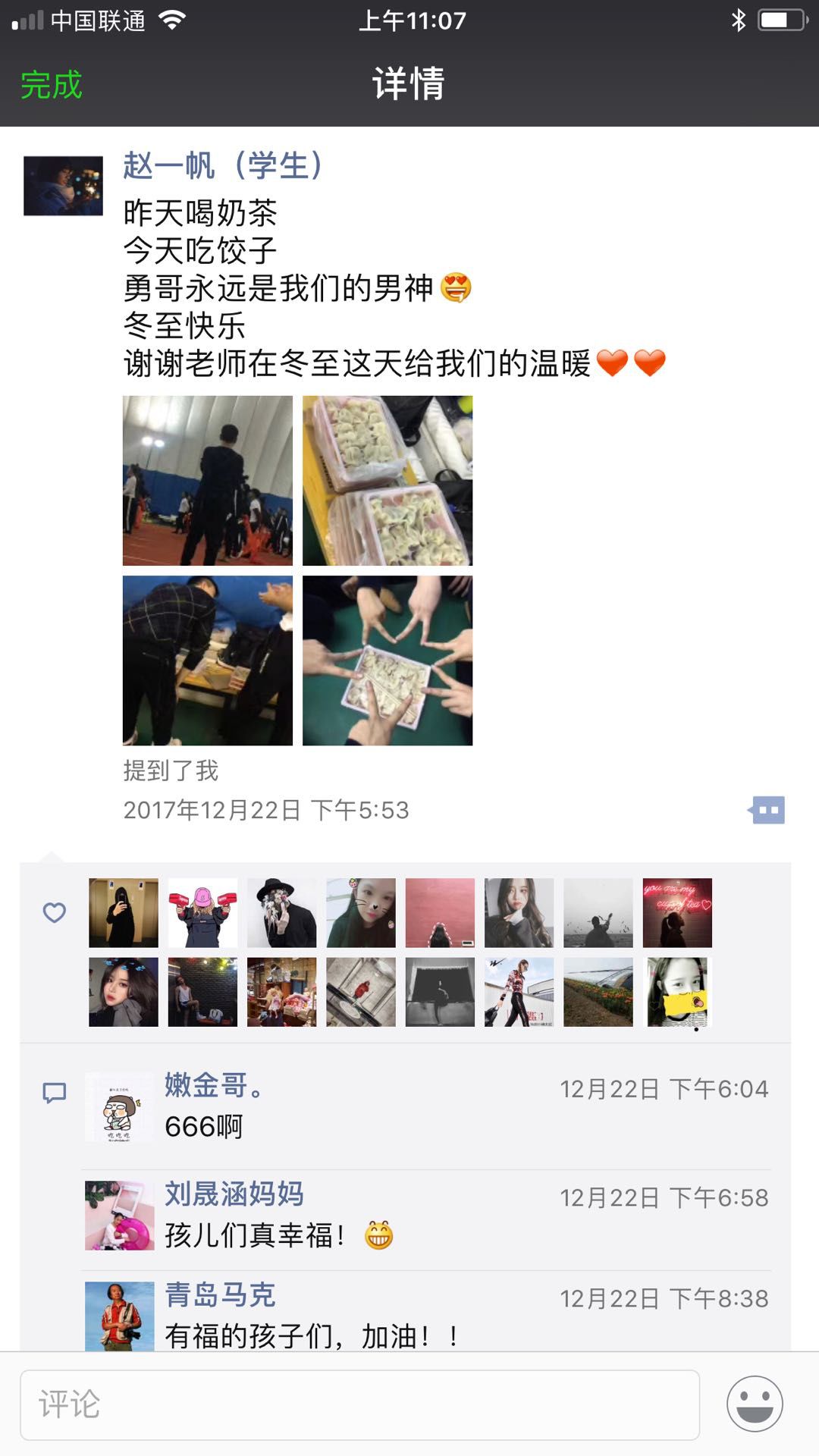Screen dimensions: 819x1456
Task: Tap 青岛马克's avatar picture
Action: click(x=120, y=1316)
